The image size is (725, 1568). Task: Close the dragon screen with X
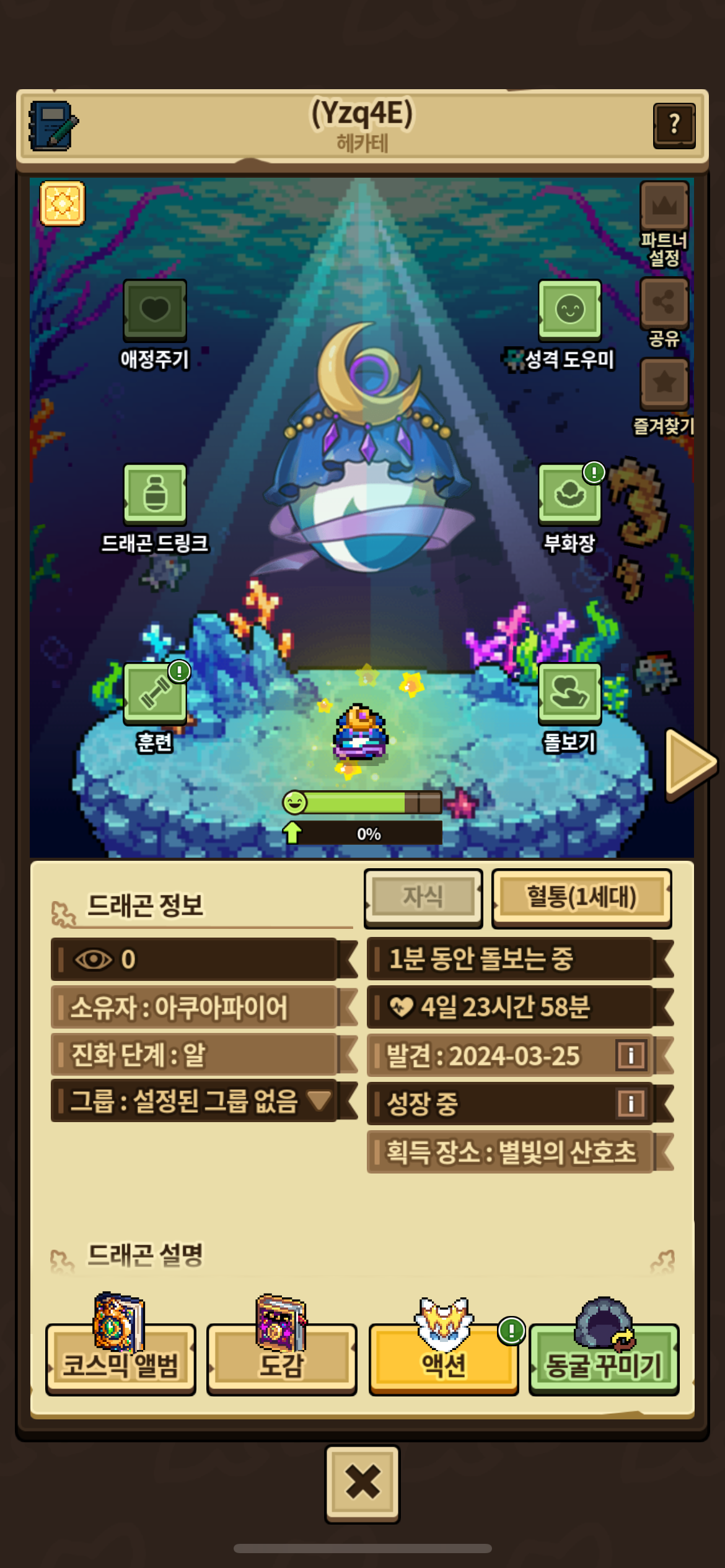tap(362, 1483)
